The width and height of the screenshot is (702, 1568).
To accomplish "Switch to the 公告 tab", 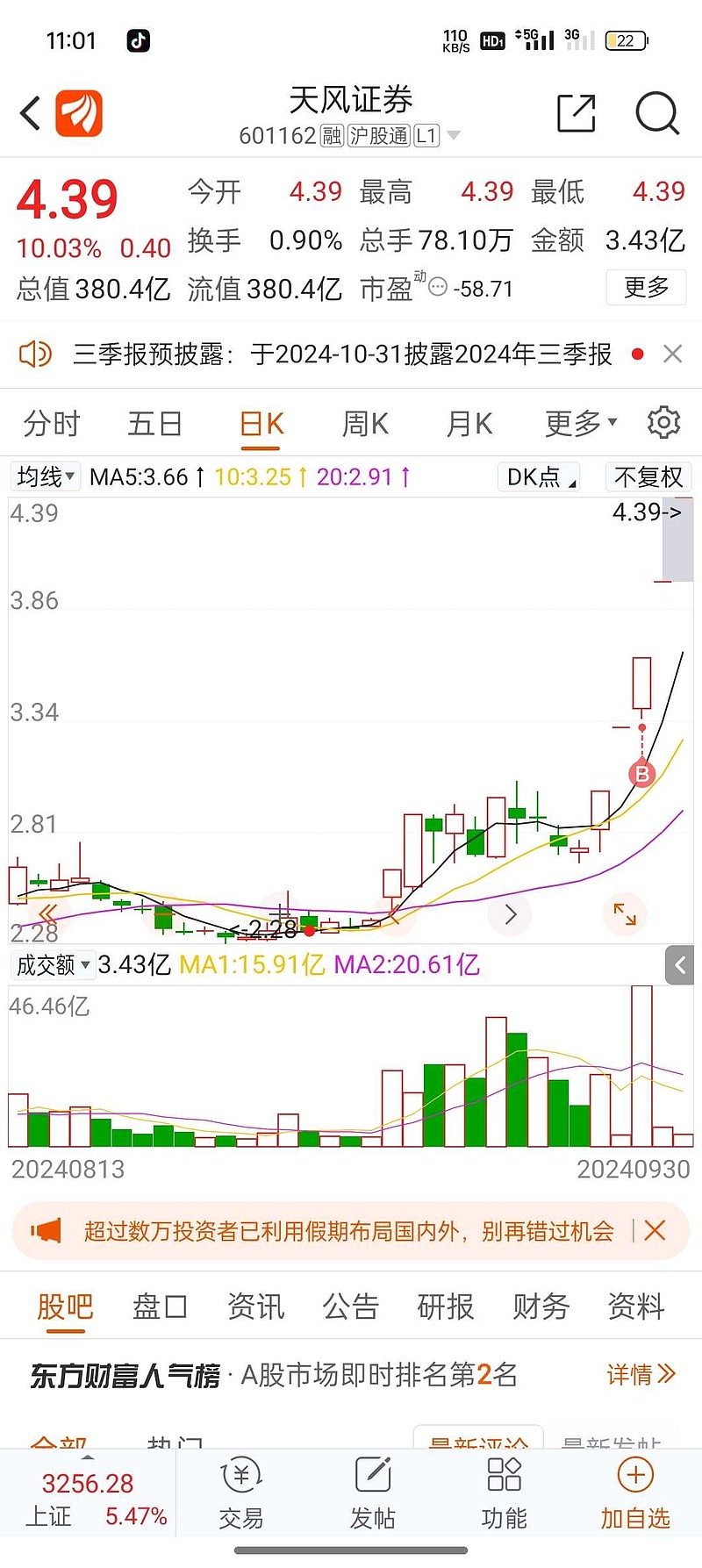I will [x=350, y=1307].
